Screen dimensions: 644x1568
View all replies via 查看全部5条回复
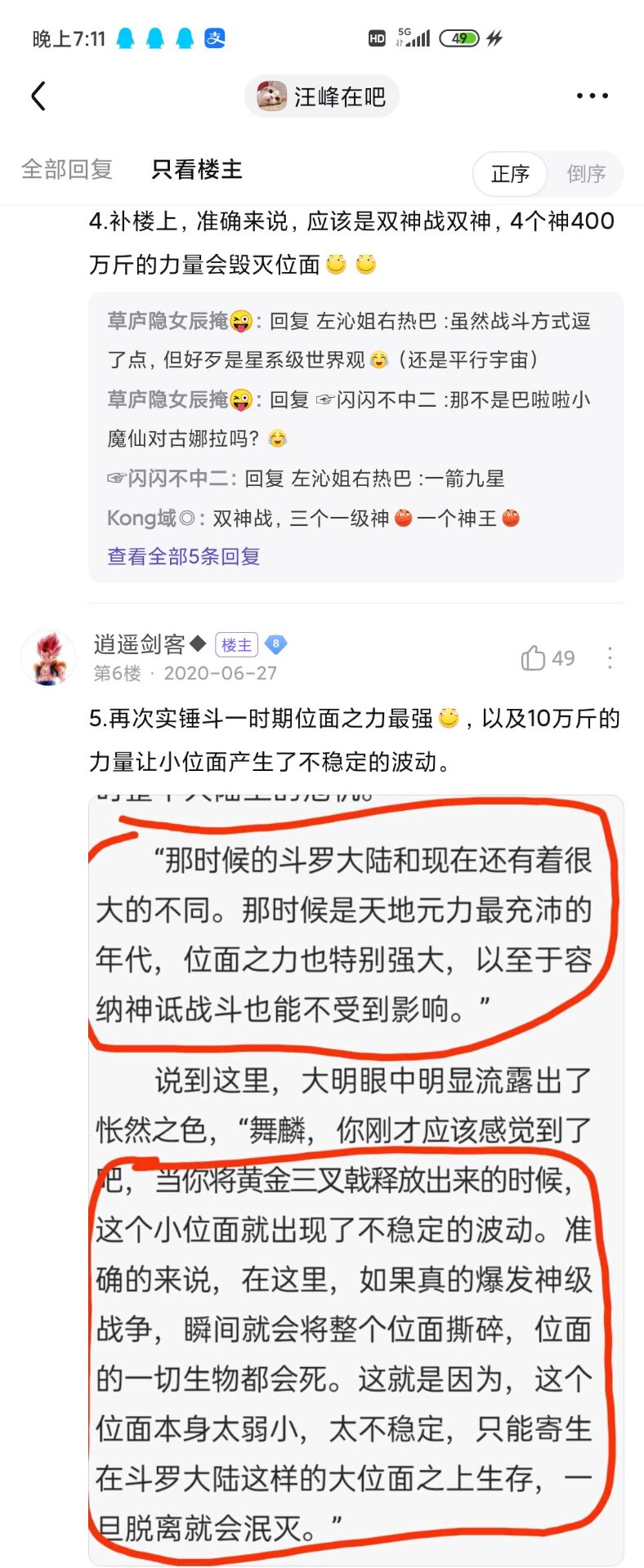(184, 557)
